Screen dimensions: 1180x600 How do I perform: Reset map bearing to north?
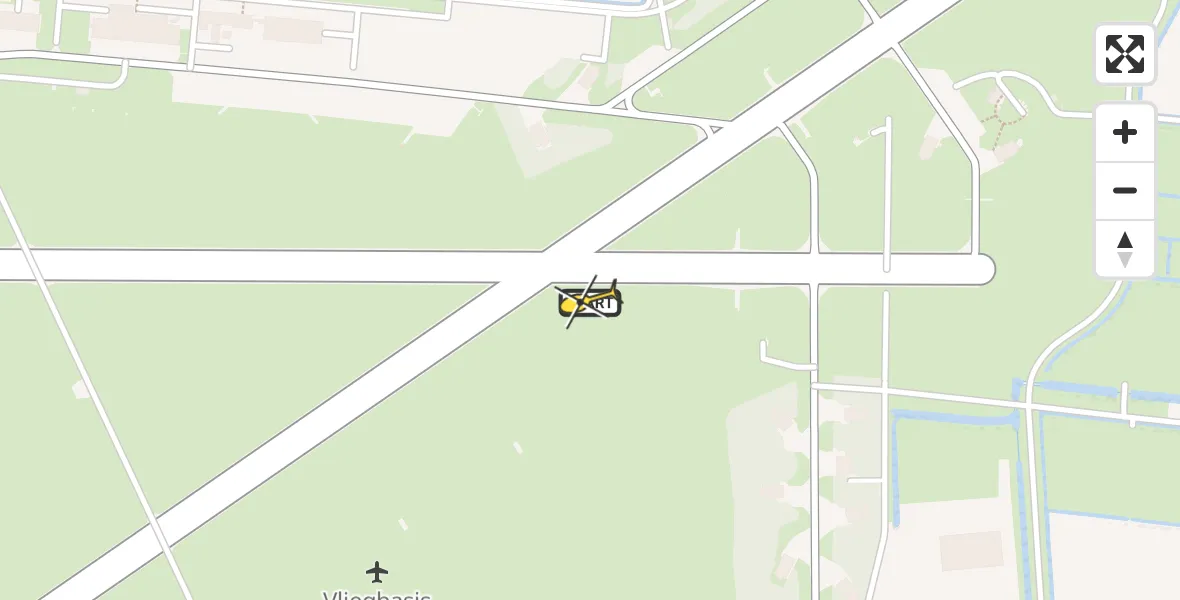pos(1124,249)
